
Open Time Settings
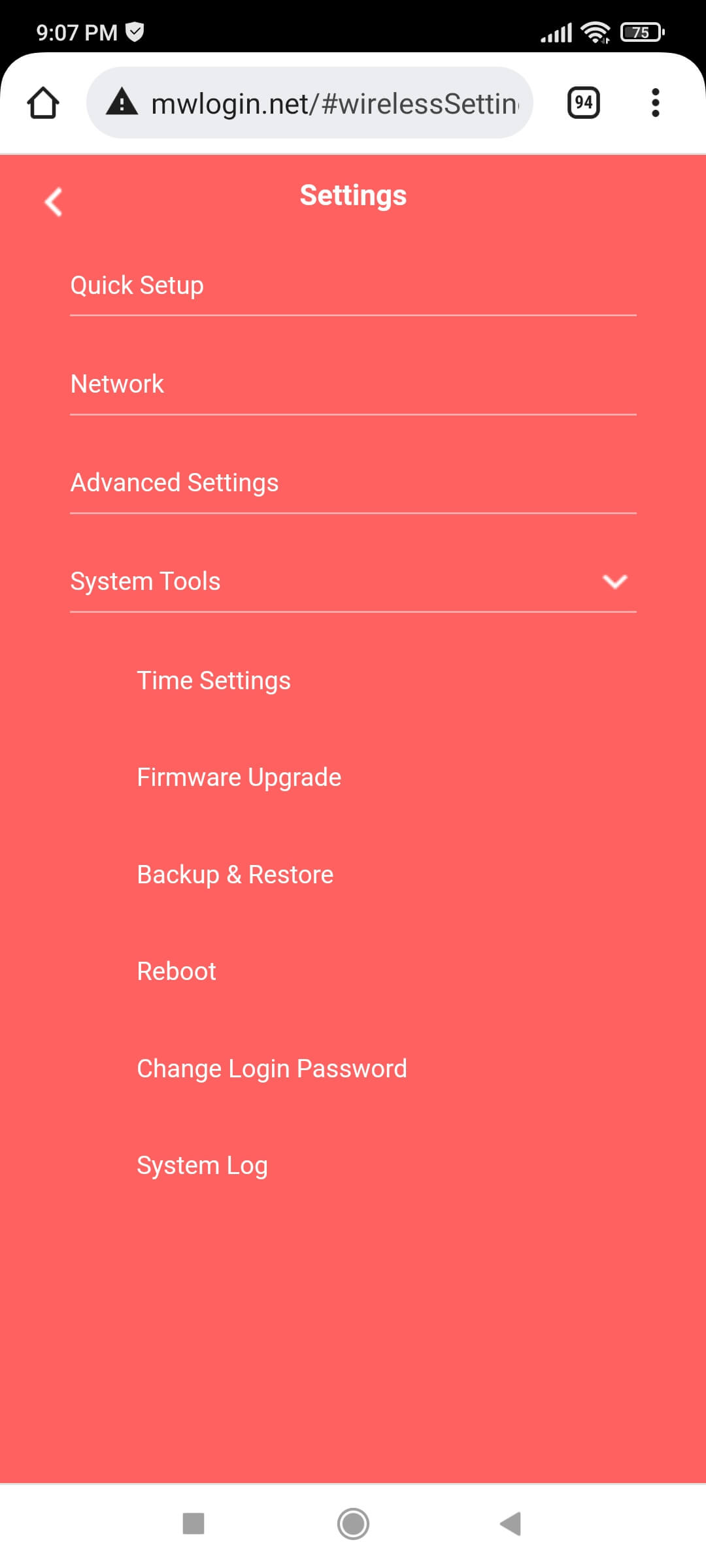(214, 681)
